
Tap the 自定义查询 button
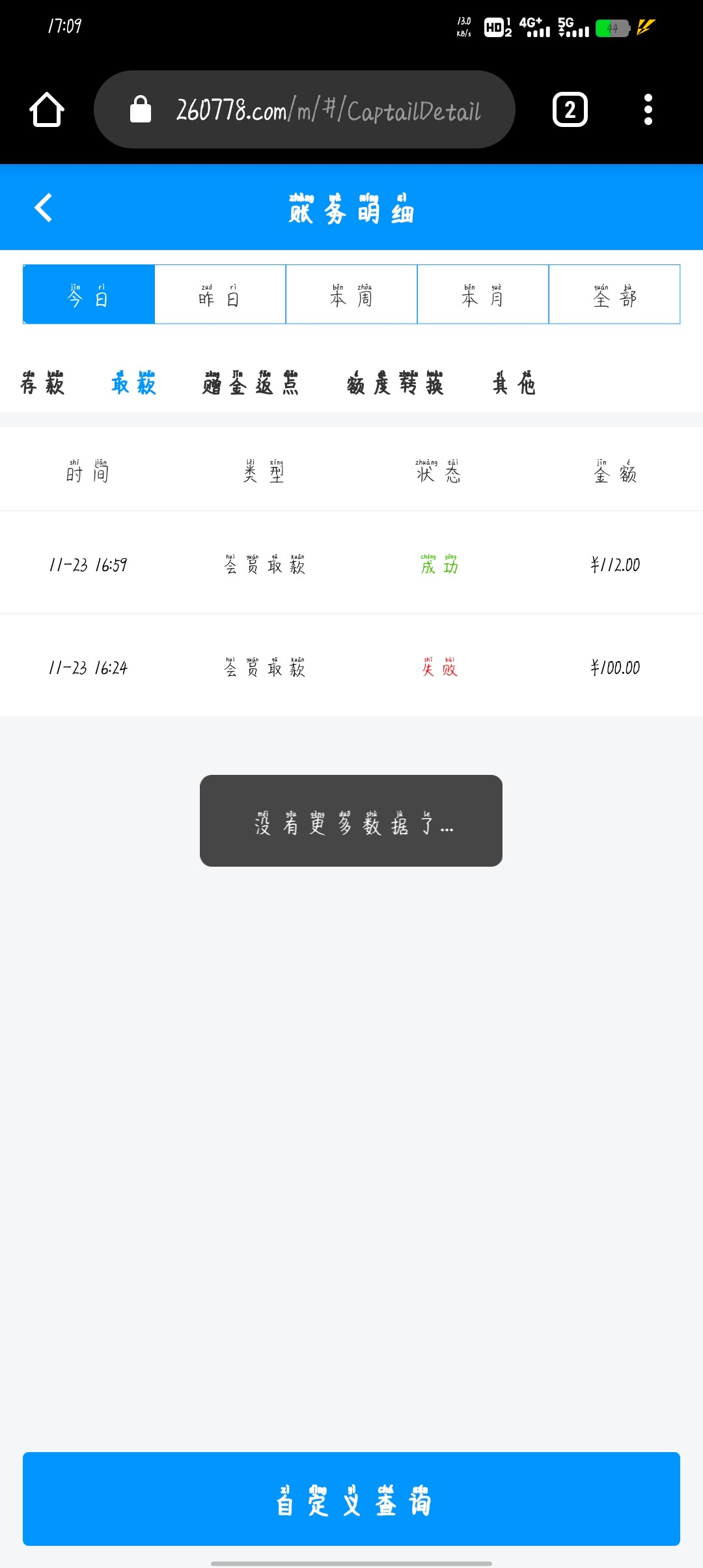[351, 1499]
